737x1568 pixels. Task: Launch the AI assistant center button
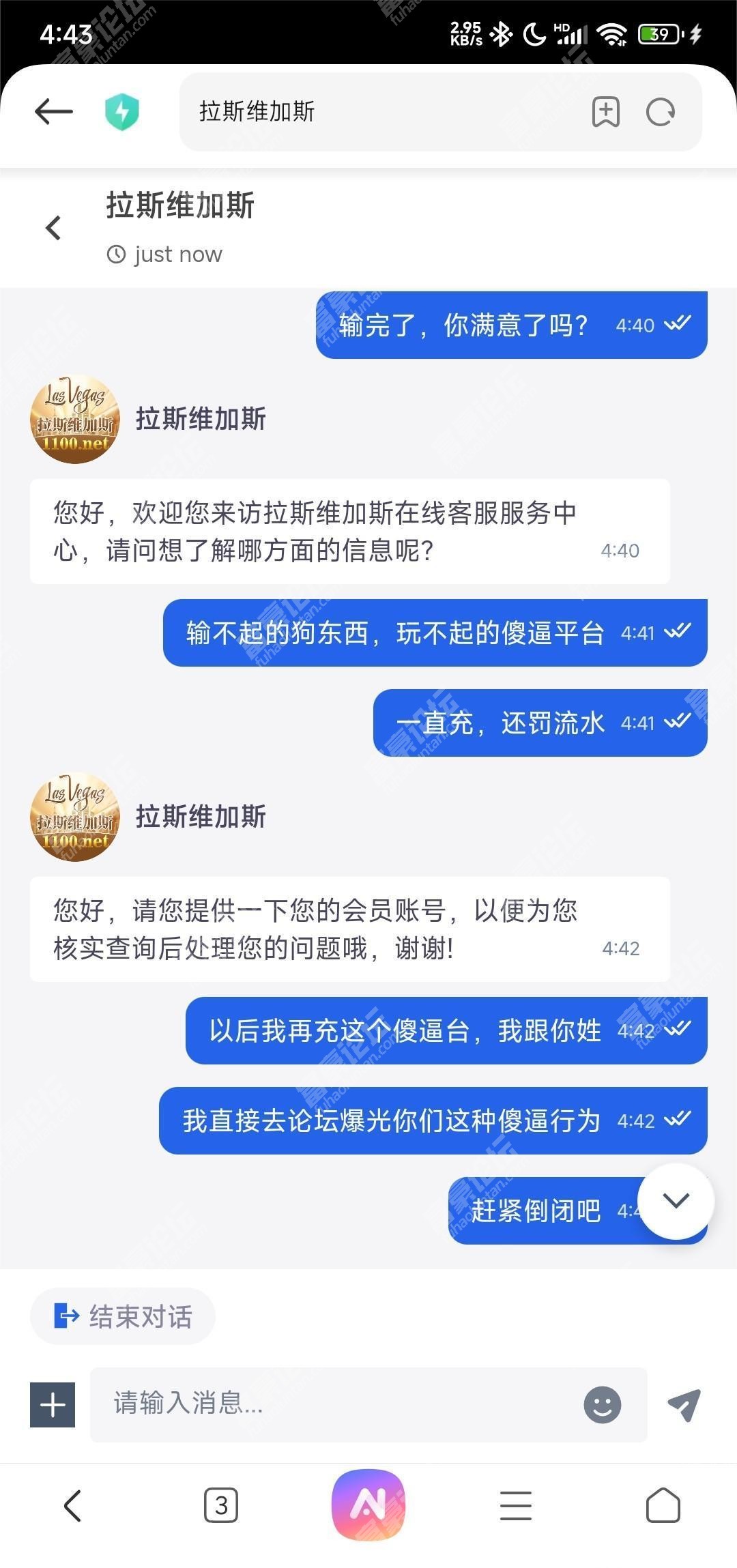(369, 1505)
